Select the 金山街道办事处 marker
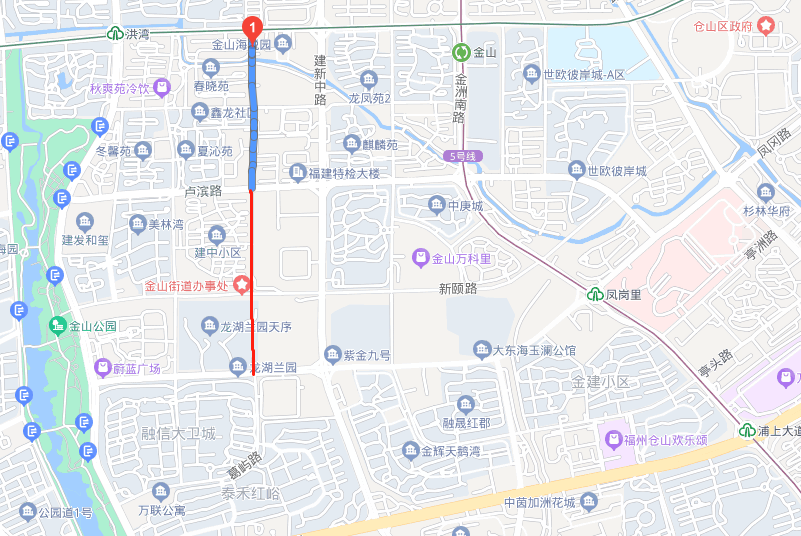 tap(241, 286)
